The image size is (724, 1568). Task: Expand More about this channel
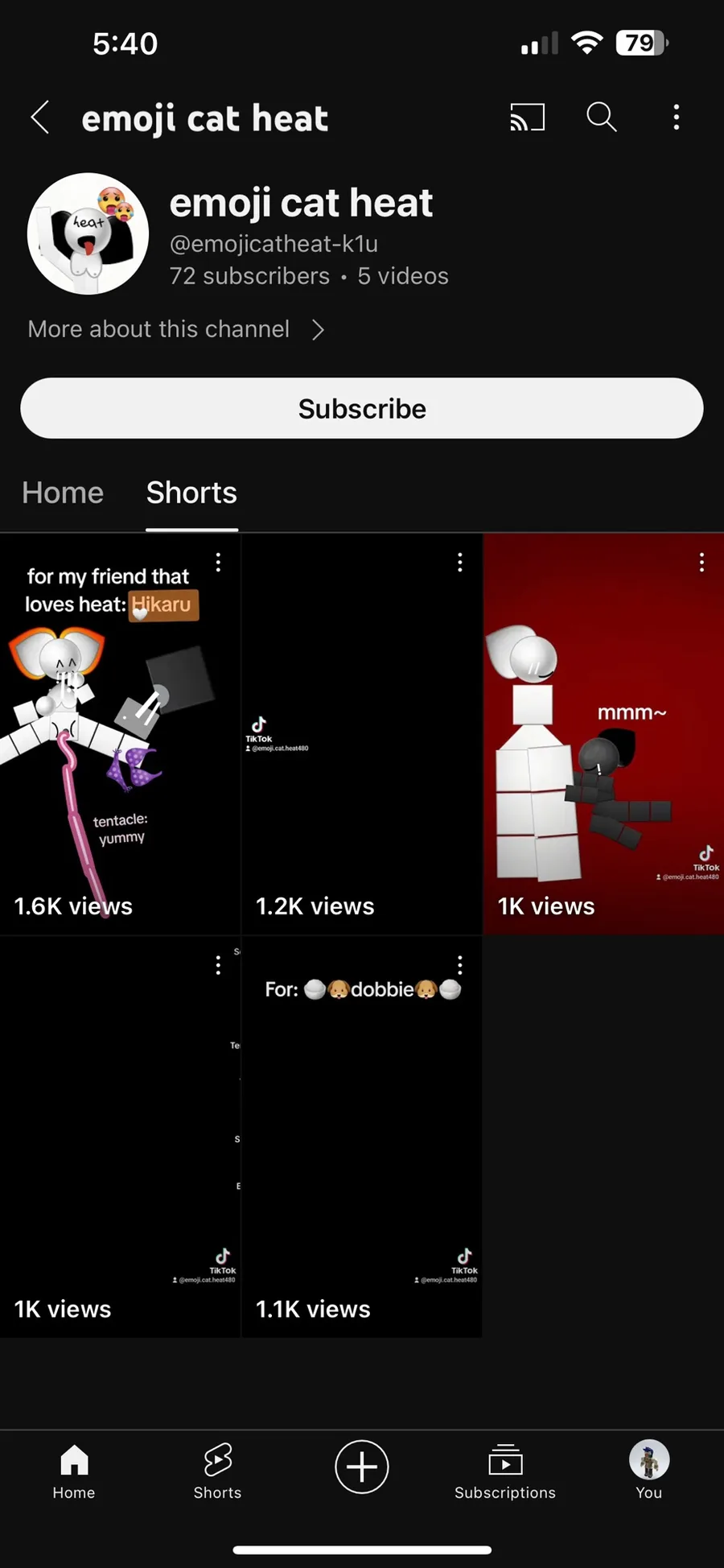click(177, 329)
